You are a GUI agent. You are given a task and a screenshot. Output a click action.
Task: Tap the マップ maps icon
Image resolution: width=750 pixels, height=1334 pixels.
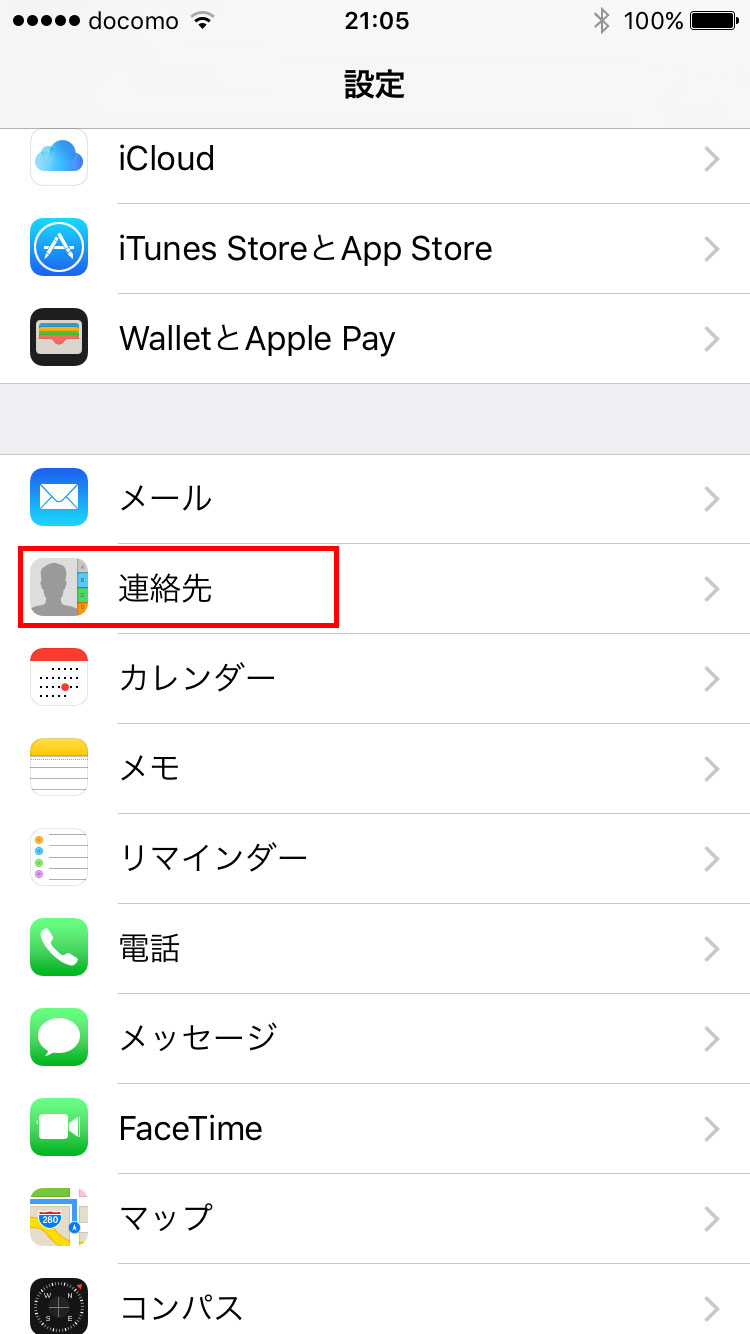(58, 1217)
